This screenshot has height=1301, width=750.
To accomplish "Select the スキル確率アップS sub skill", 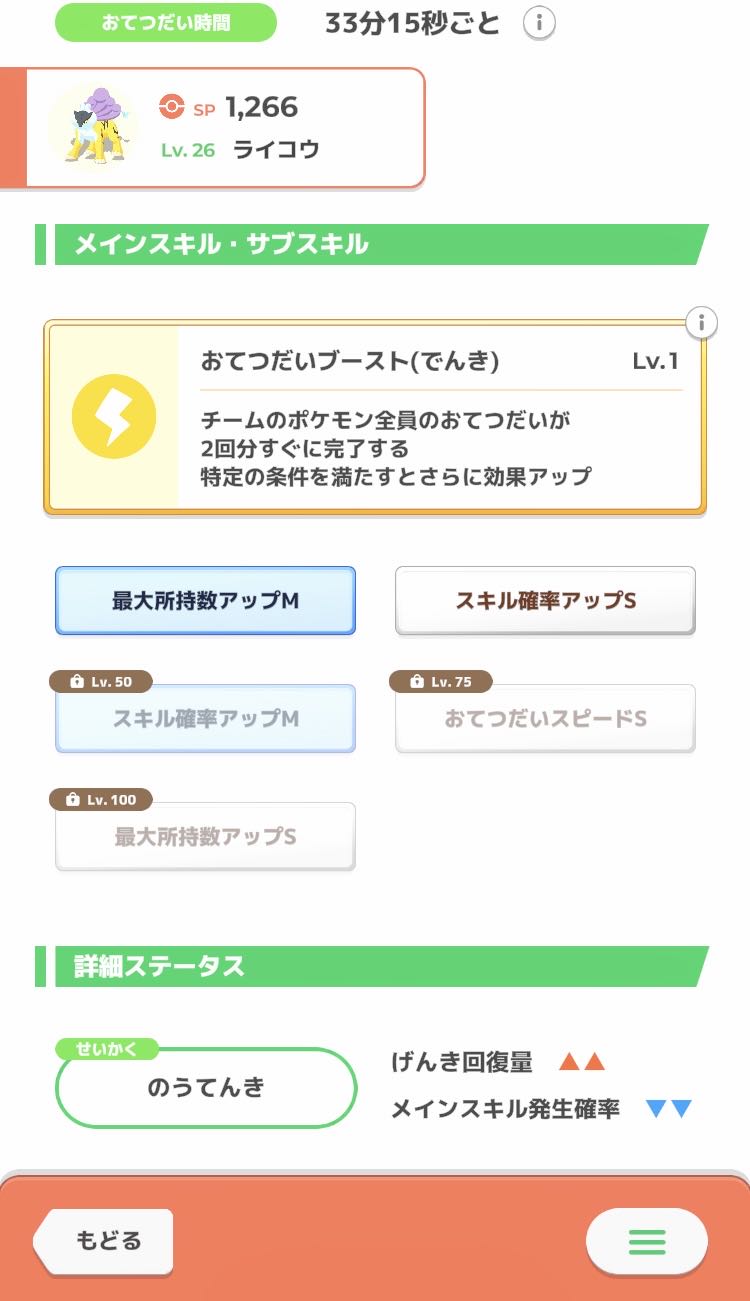I will click(x=545, y=601).
